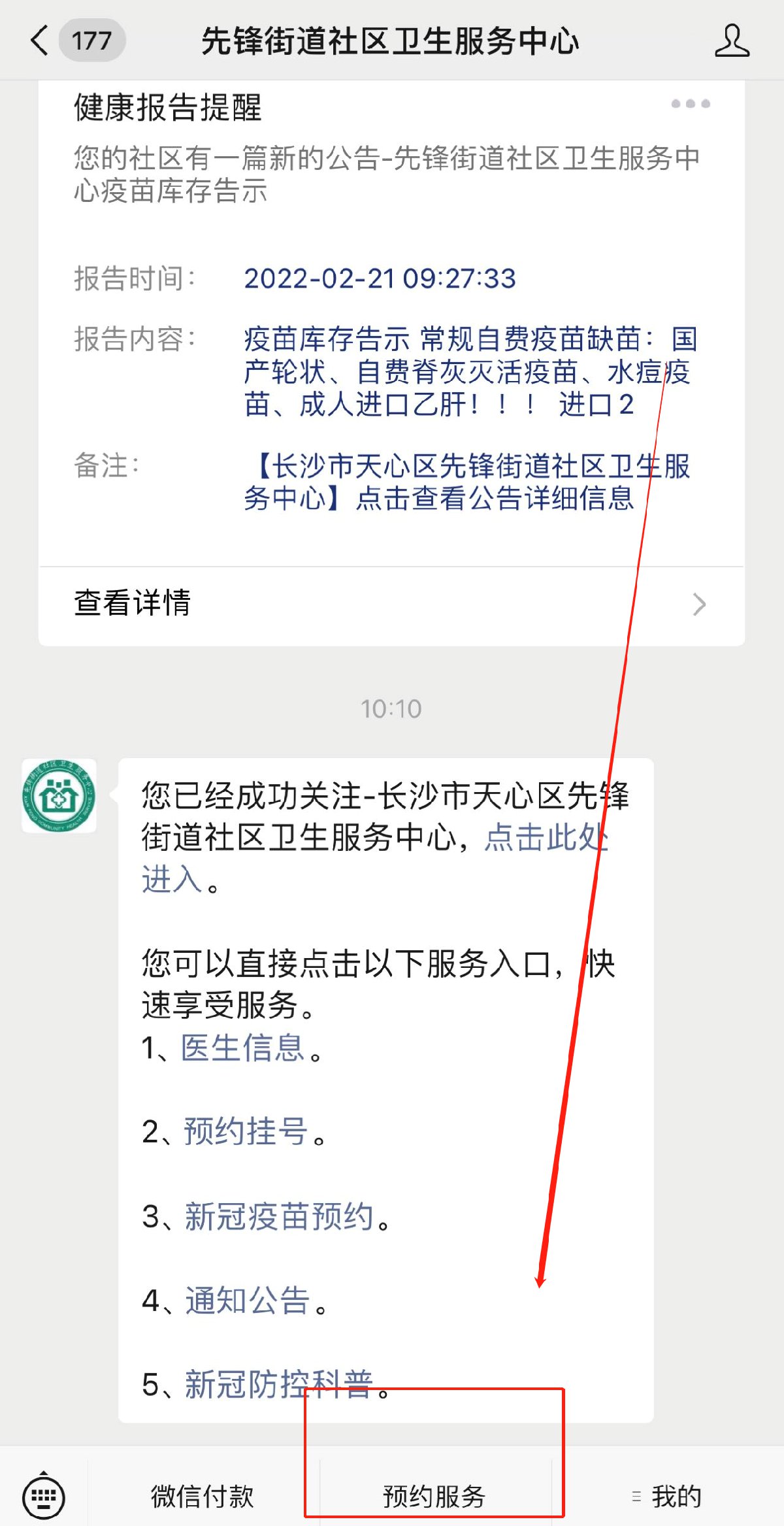Open the 新冠防控科普 link
Screen dimensions: 784x1526
click(x=279, y=1384)
